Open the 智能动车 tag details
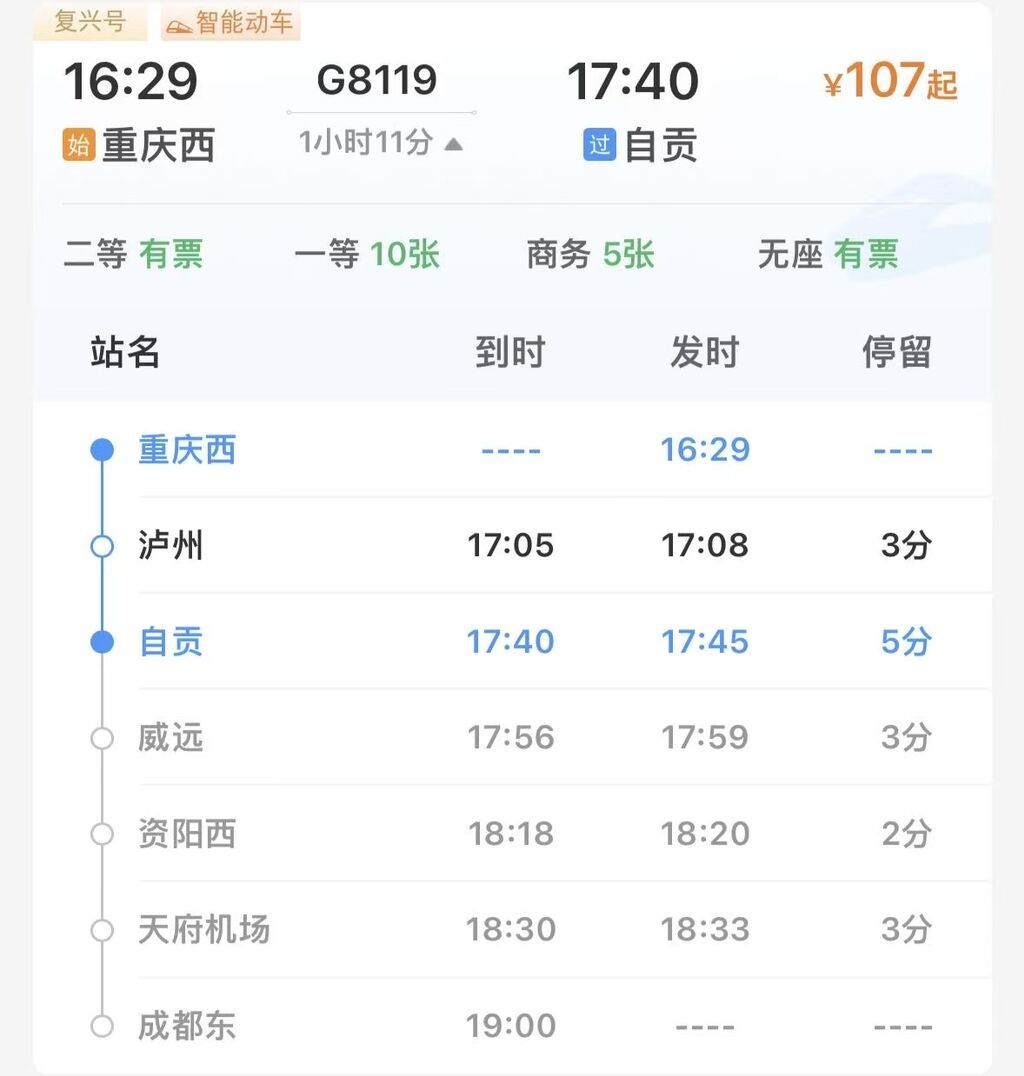Viewport: 1024px width, 1076px height. coord(230,21)
